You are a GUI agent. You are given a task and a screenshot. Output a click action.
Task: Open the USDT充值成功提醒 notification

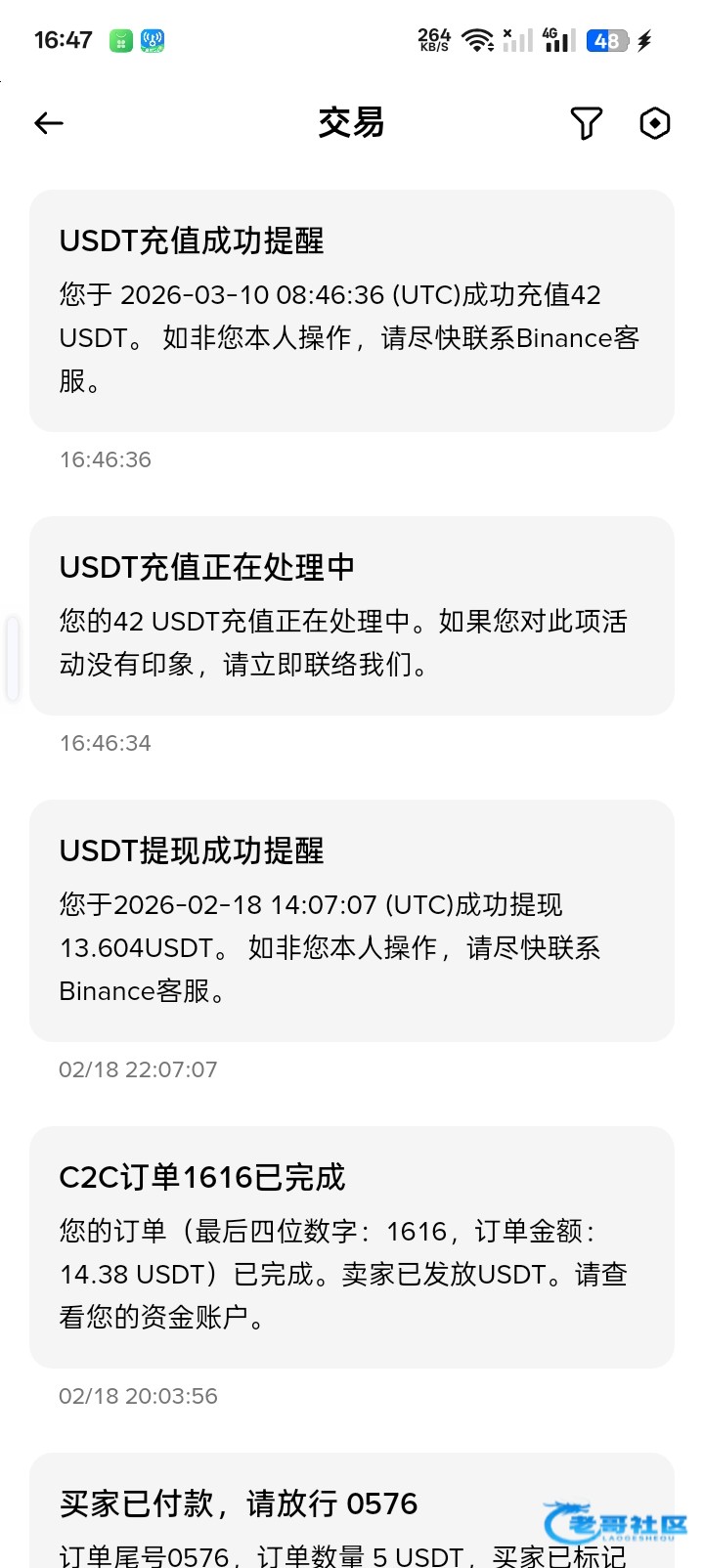pos(352,311)
